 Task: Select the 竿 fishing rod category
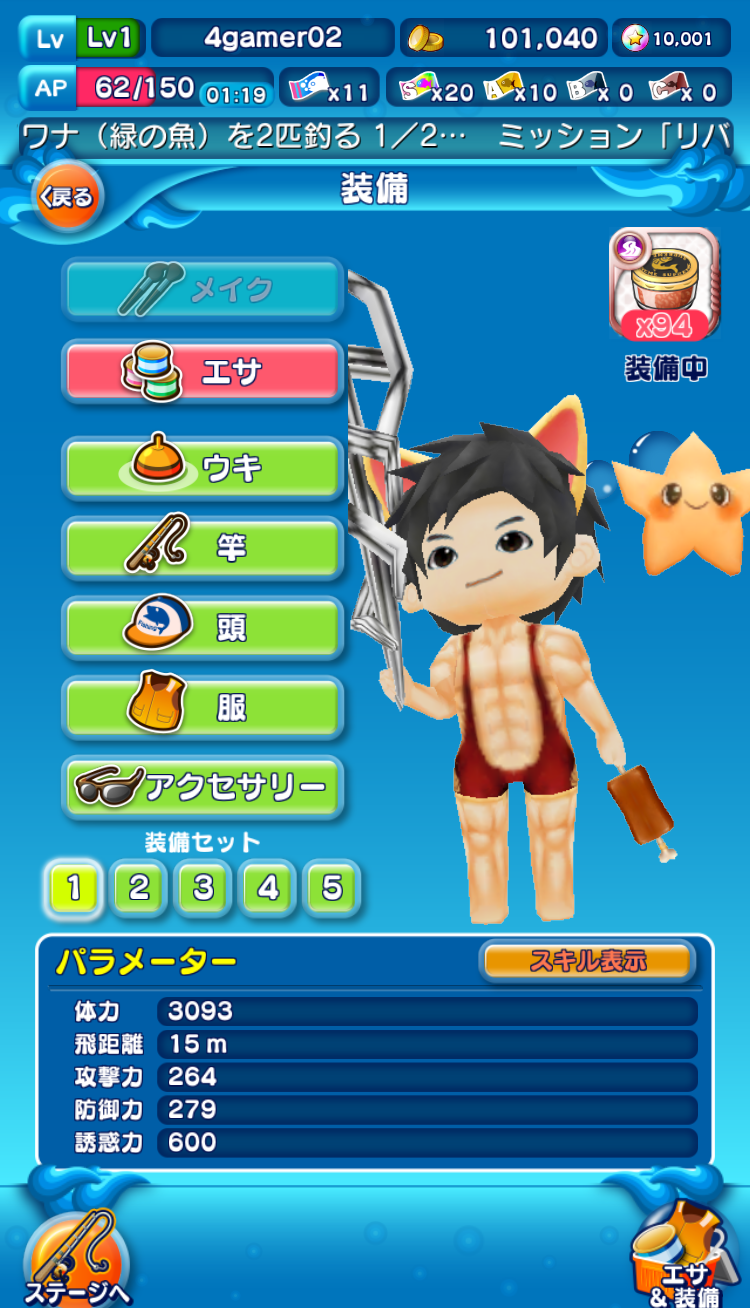point(203,548)
